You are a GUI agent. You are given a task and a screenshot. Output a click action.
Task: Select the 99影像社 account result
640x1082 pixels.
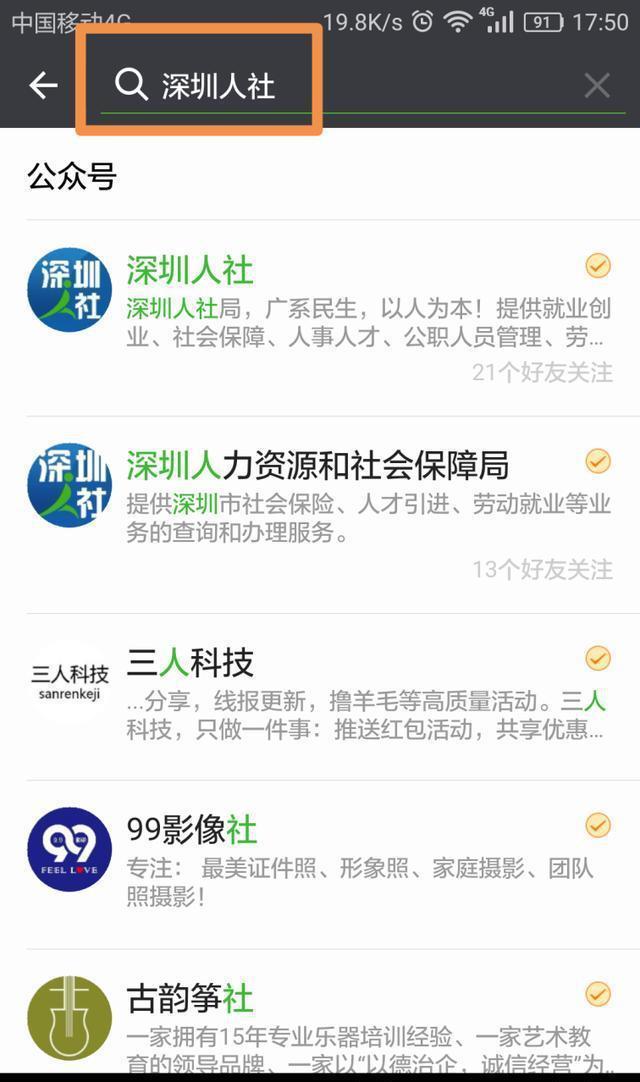coord(320,864)
